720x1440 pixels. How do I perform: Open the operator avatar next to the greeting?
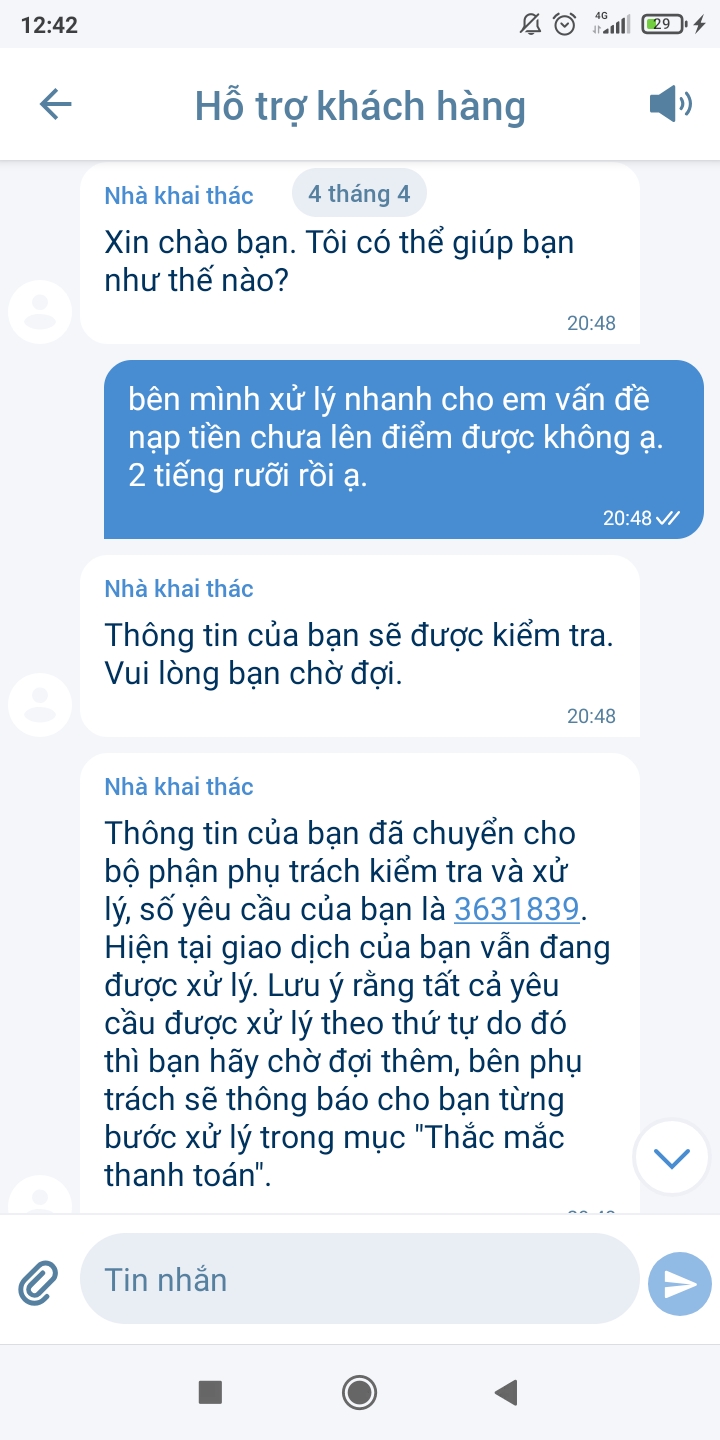coord(39,311)
